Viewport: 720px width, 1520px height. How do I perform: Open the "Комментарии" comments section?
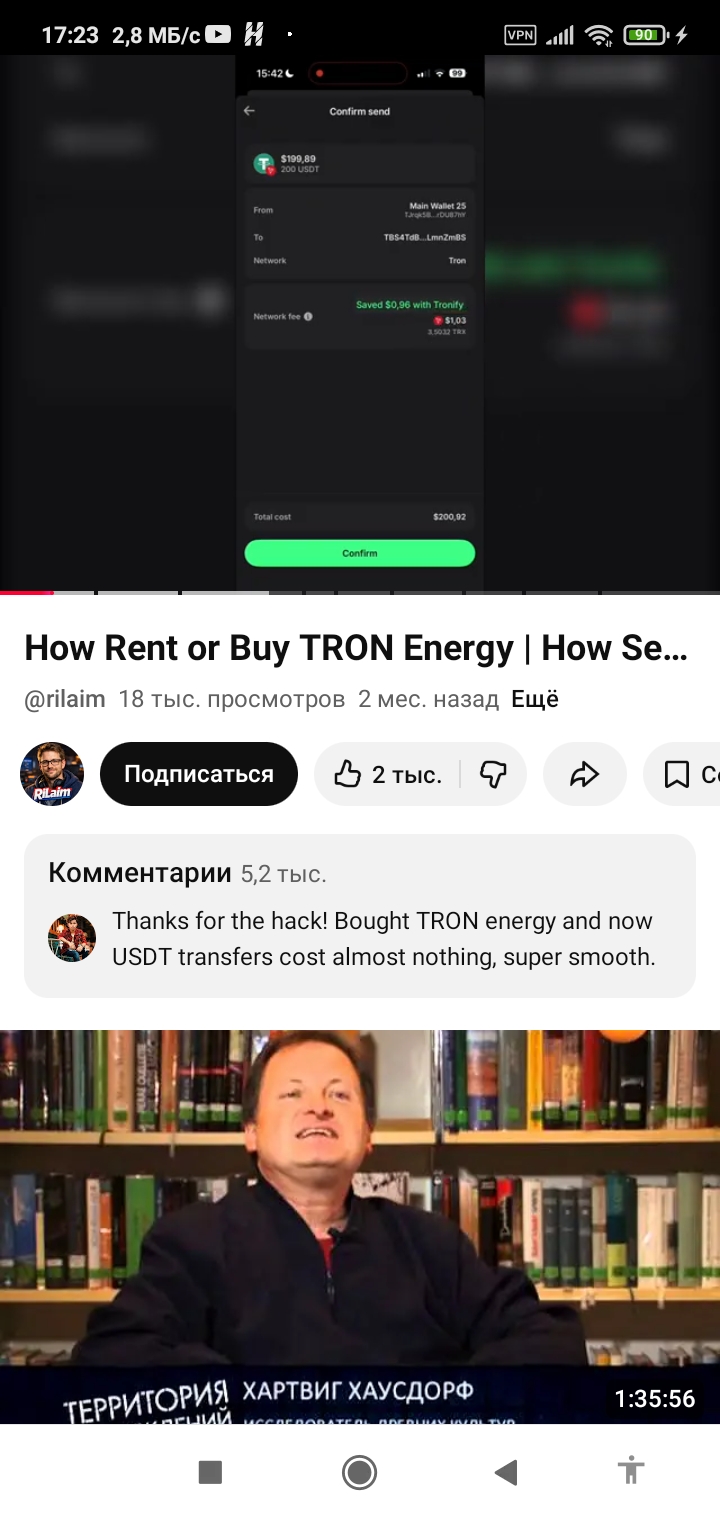(x=359, y=915)
